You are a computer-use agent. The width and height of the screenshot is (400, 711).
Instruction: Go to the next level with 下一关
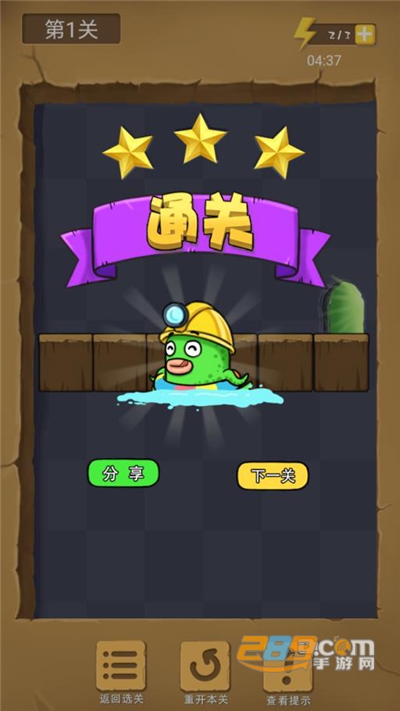point(273,476)
